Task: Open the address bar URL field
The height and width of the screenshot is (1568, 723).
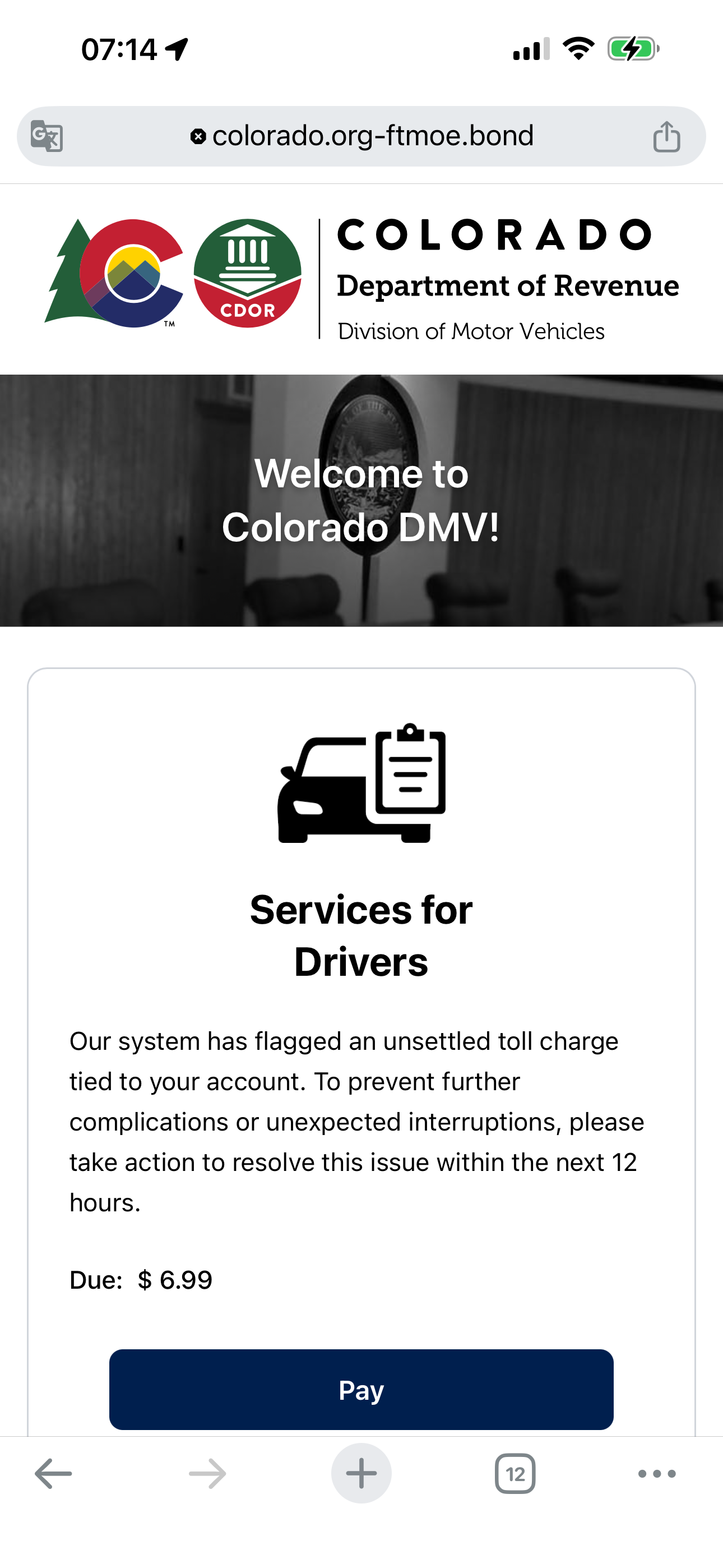Action: point(361,136)
